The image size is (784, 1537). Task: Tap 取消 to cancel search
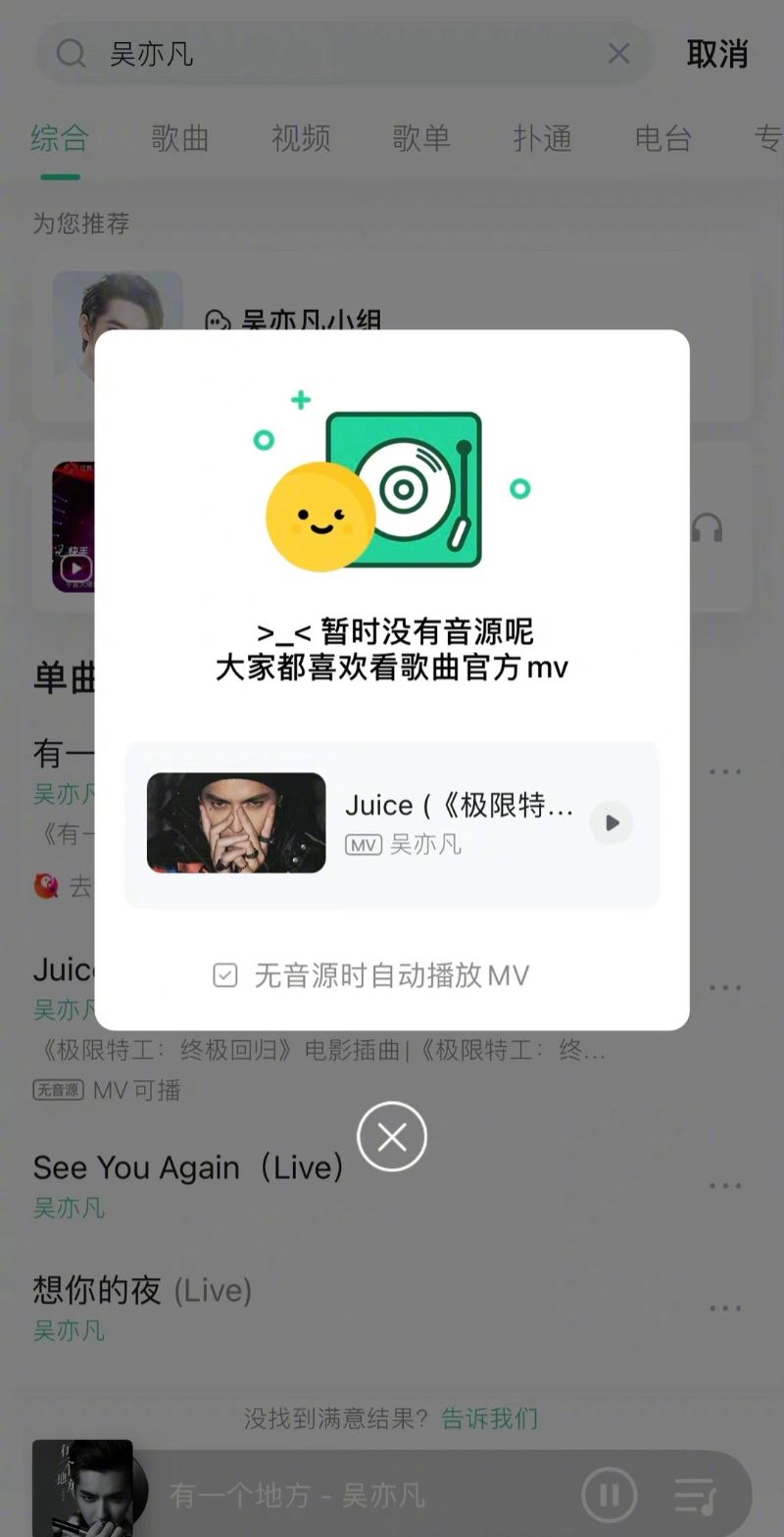point(717,54)
